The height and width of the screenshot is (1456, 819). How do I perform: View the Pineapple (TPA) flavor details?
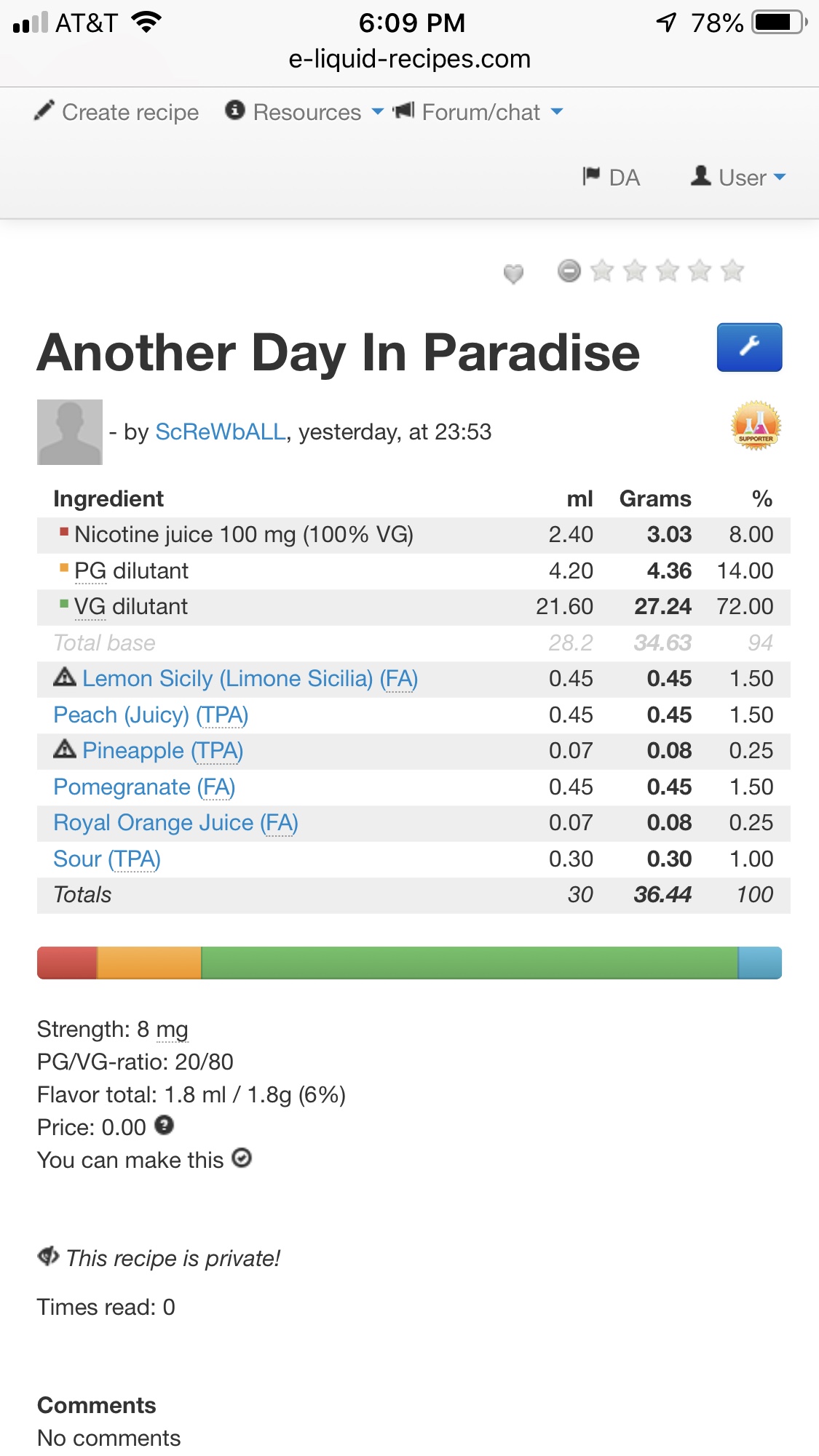pyautogui.click(x=162, y=751)
